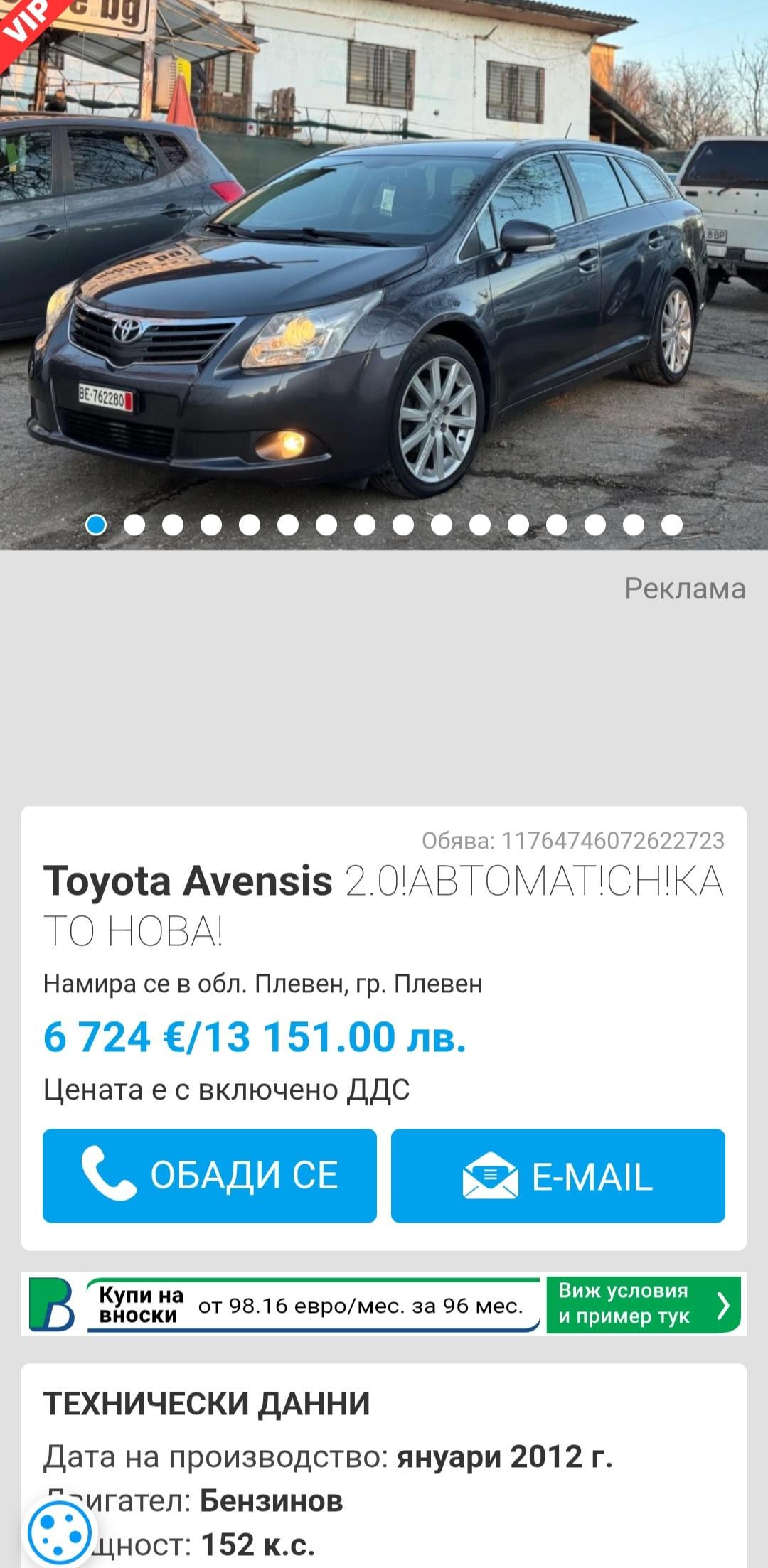This screenshot has height=1568, width=768.
Task: Jump to the second photo dot
Action: 134,525
